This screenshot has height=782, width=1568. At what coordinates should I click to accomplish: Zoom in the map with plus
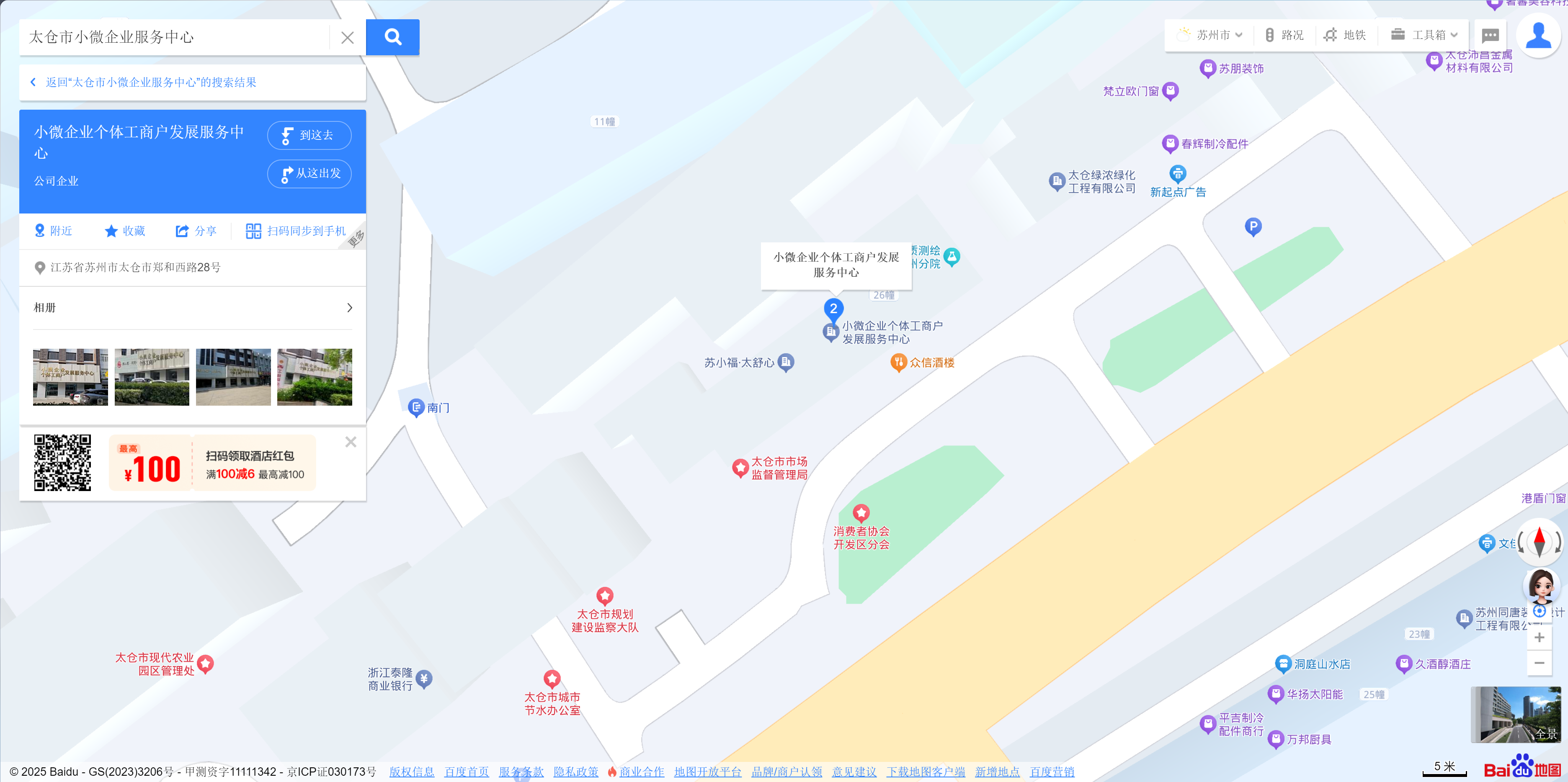(x=1539, y=637)
